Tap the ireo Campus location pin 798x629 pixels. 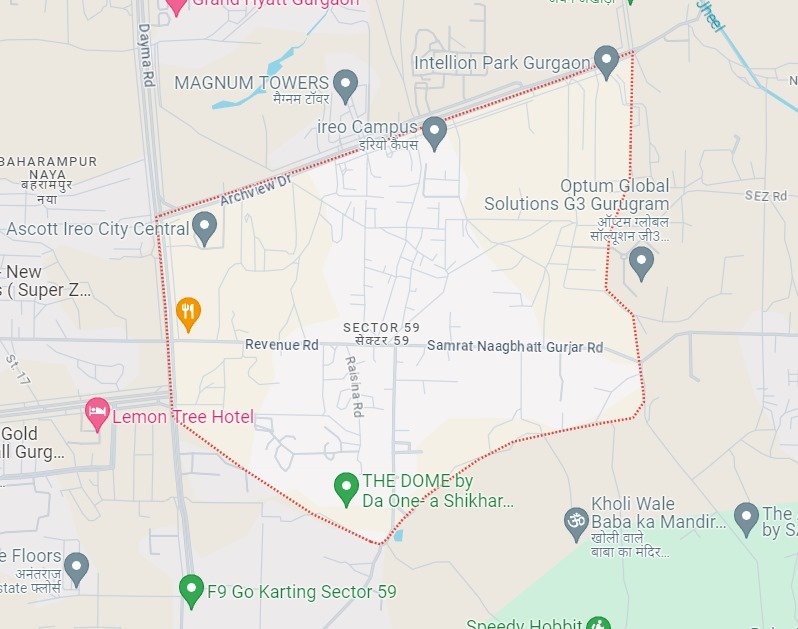pyautogui.click(x=433, y=131)
